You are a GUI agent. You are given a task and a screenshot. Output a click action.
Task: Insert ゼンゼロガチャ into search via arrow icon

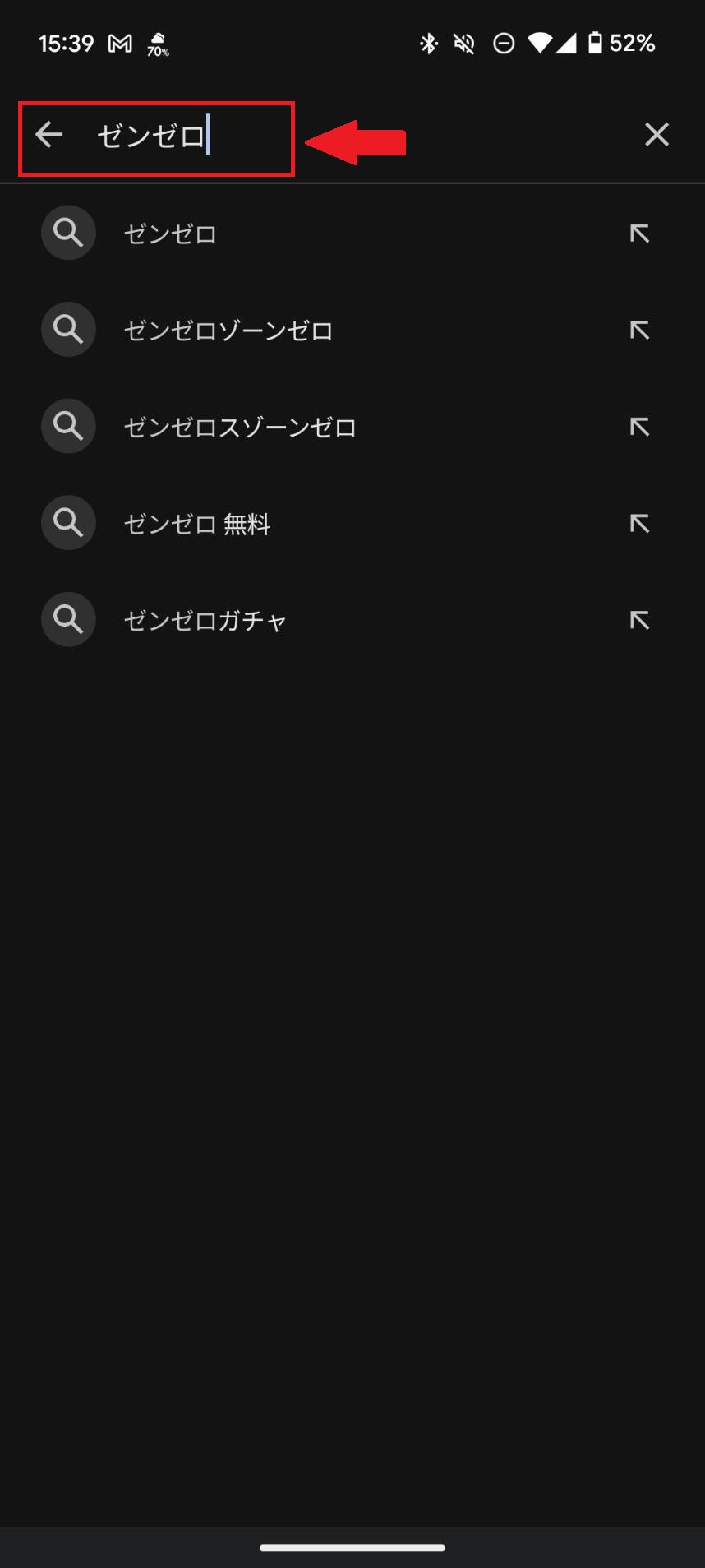click(639, 620)
